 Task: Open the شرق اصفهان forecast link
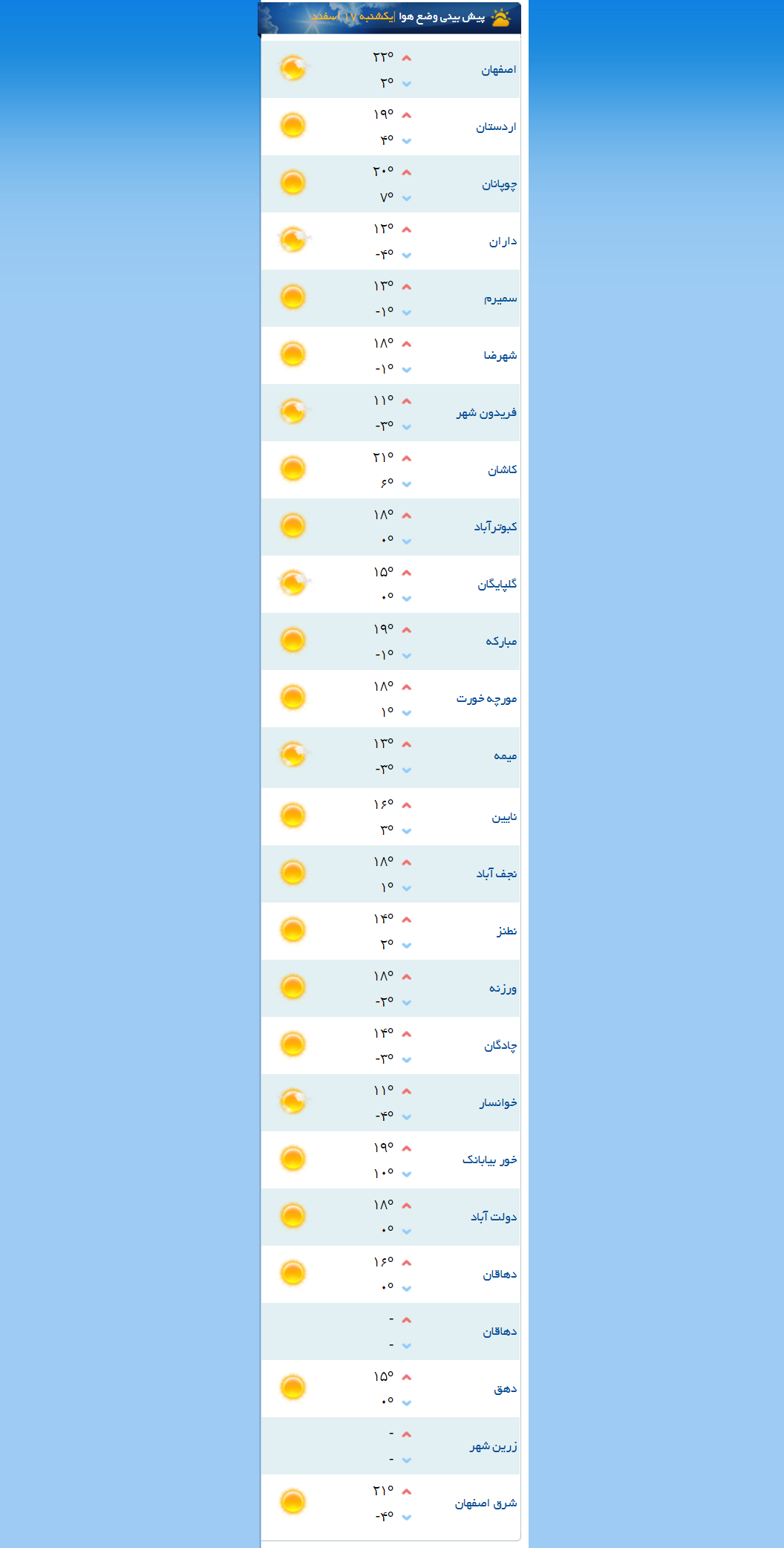(486, 1503)
